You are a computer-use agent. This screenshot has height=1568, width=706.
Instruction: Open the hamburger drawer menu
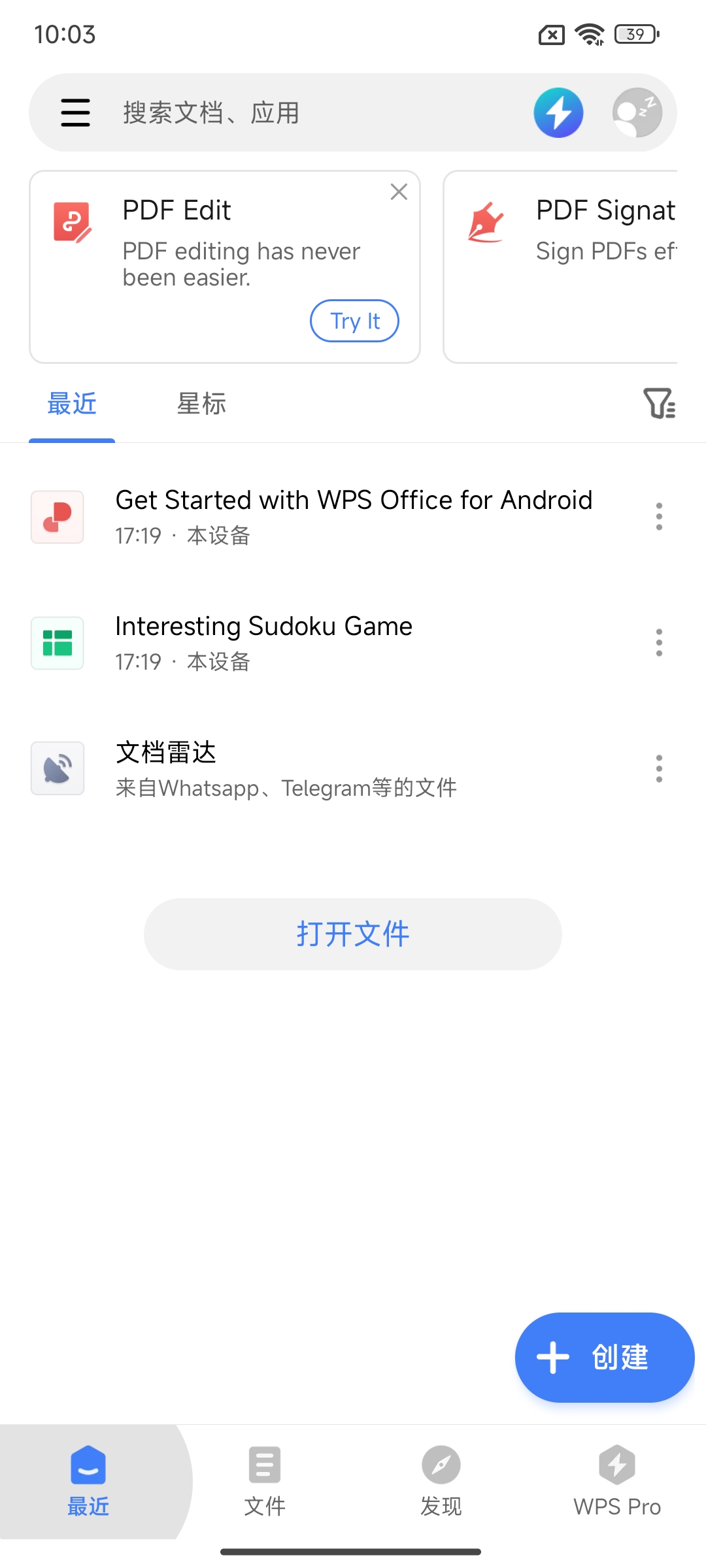pyautogui.click(x=75, y=112)
